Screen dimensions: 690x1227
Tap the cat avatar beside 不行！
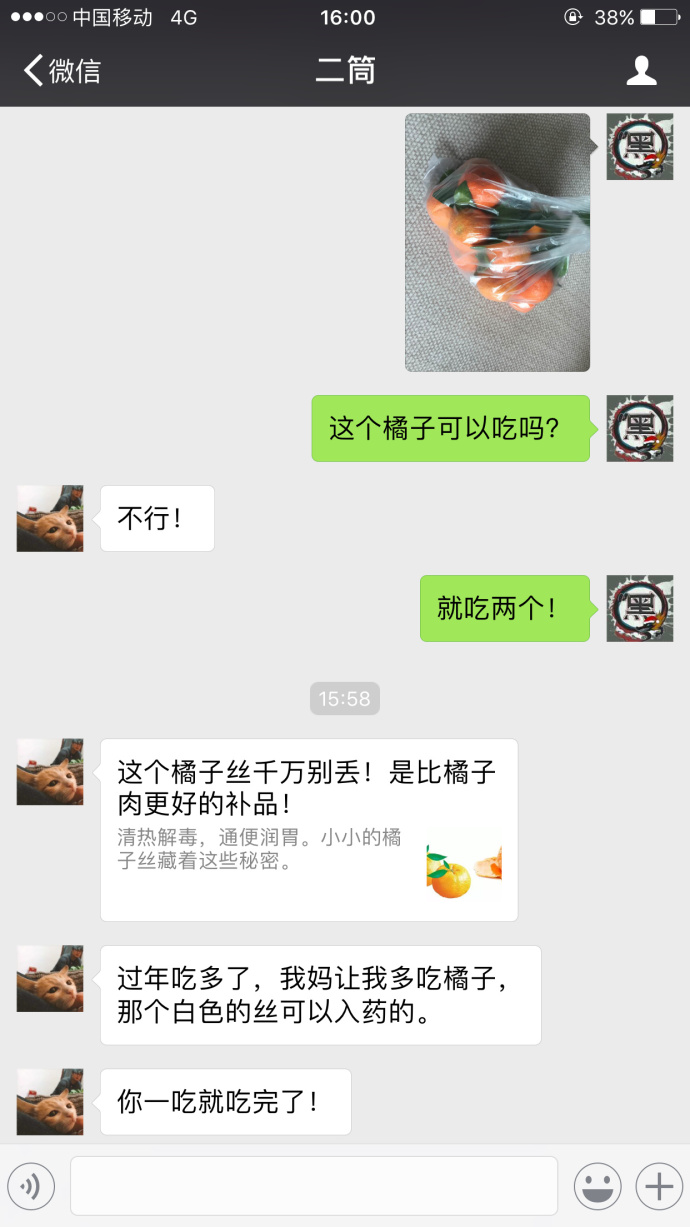[50, 518]
